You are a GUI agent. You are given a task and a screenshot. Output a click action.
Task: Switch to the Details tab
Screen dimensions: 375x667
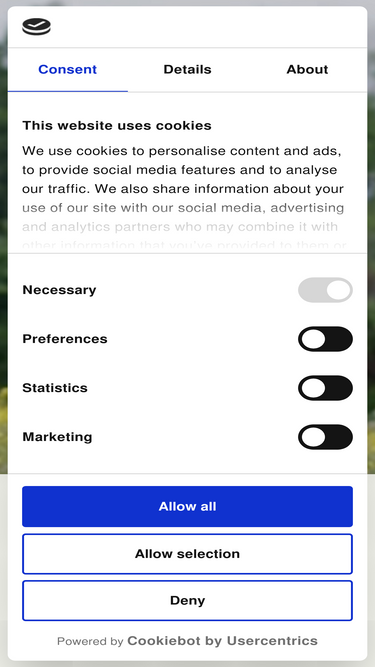pyautogui.click(x=187, y=70)
